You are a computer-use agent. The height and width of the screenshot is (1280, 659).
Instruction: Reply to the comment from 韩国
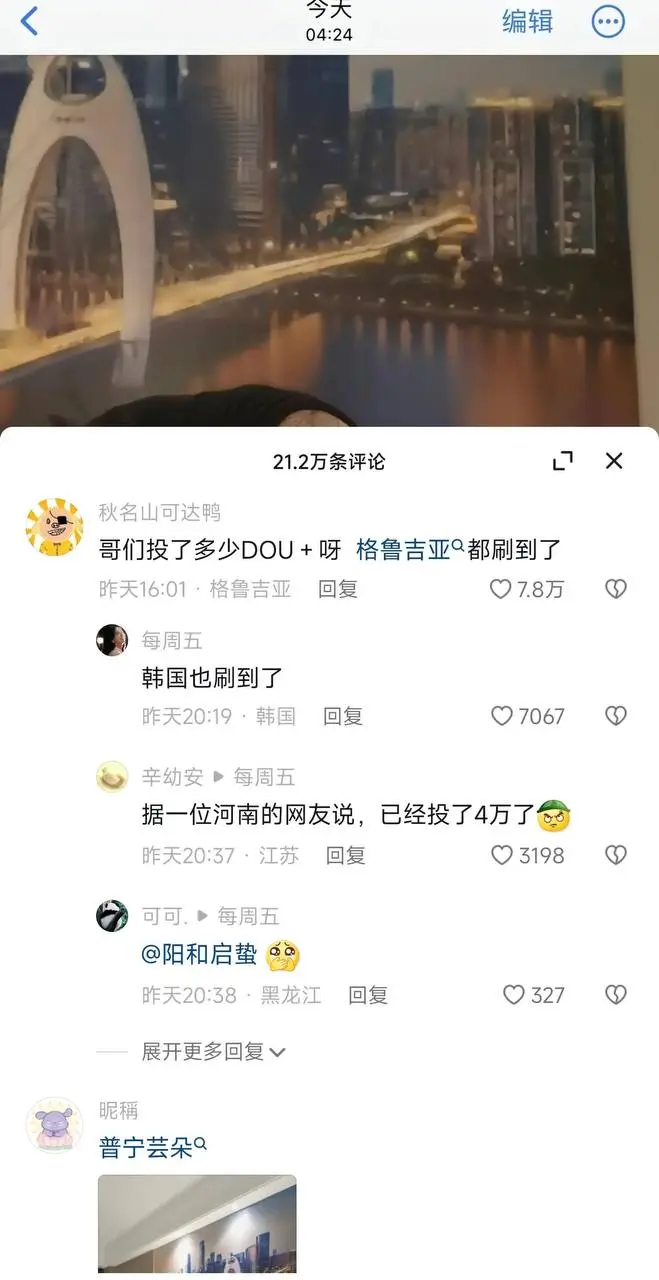click(x=343, y=716)
